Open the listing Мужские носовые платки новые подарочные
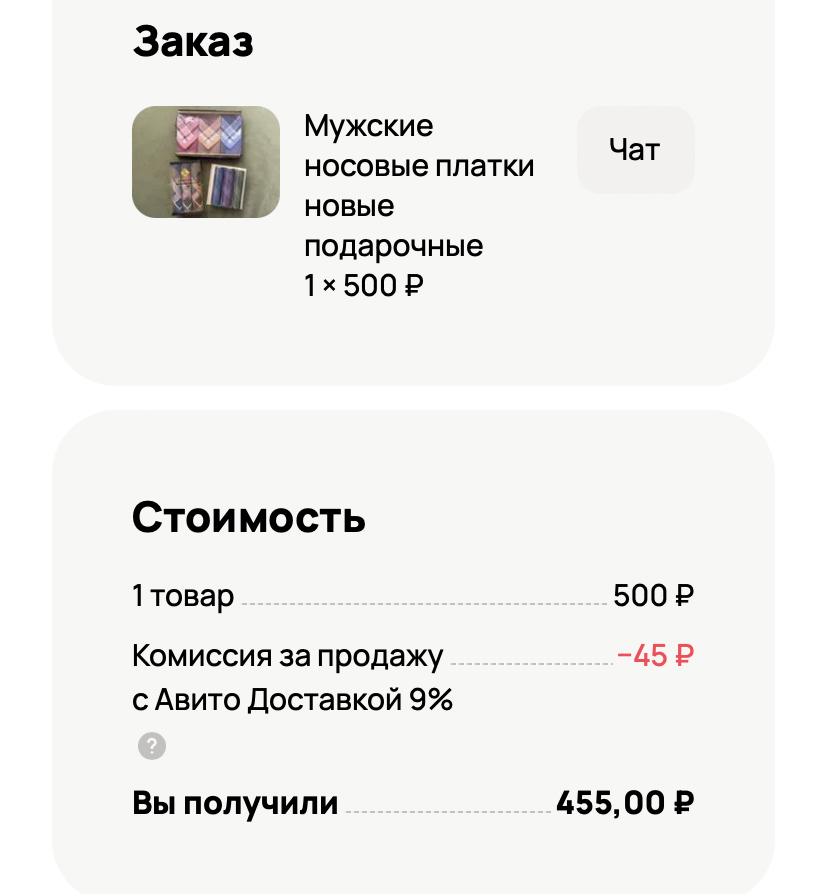Viewport: 824px width, 894px height. 419,185
